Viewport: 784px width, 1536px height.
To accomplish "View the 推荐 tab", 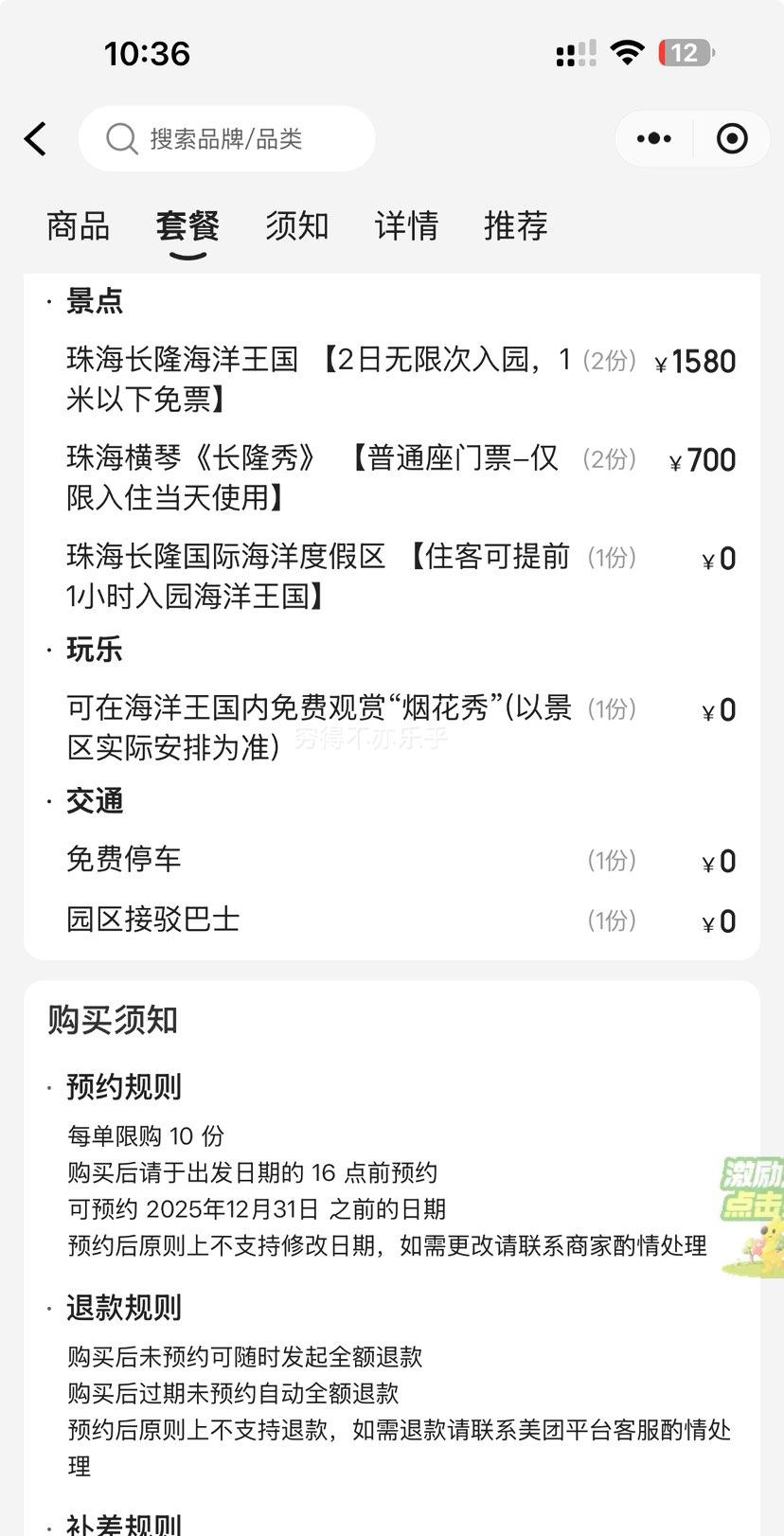I will 516,226.
